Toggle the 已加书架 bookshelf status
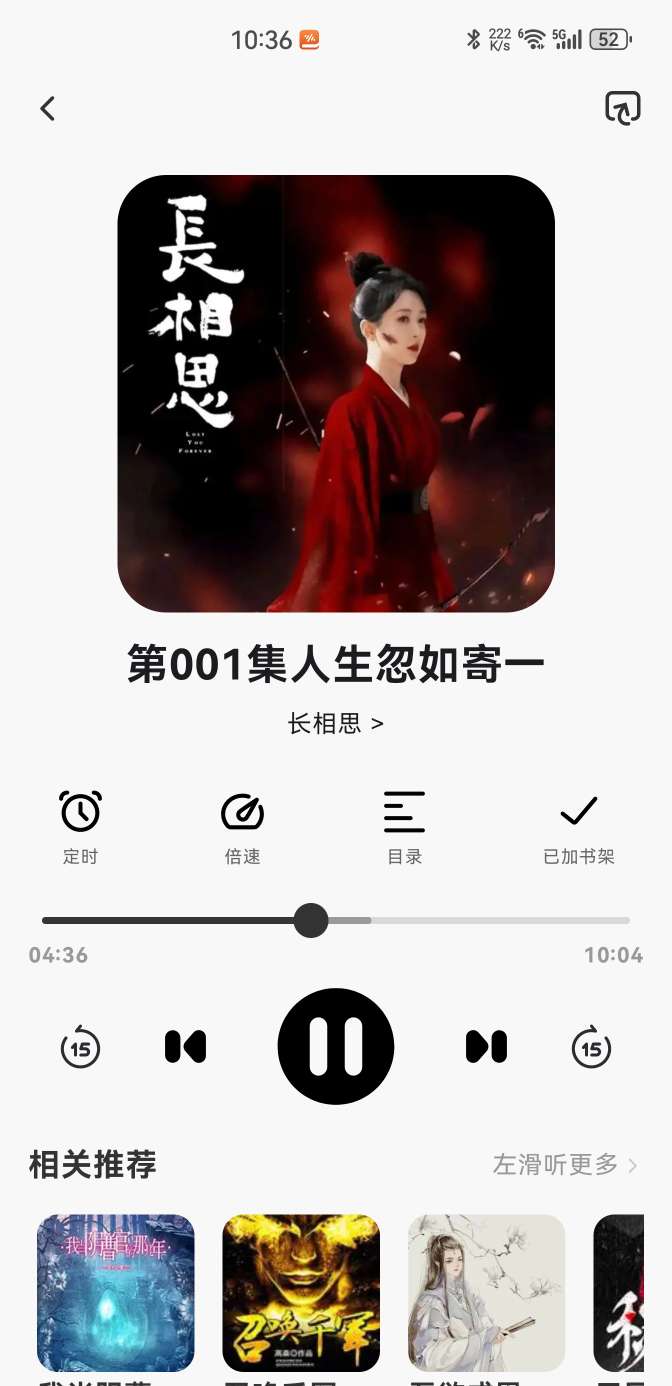 click(x=578, y=826)
